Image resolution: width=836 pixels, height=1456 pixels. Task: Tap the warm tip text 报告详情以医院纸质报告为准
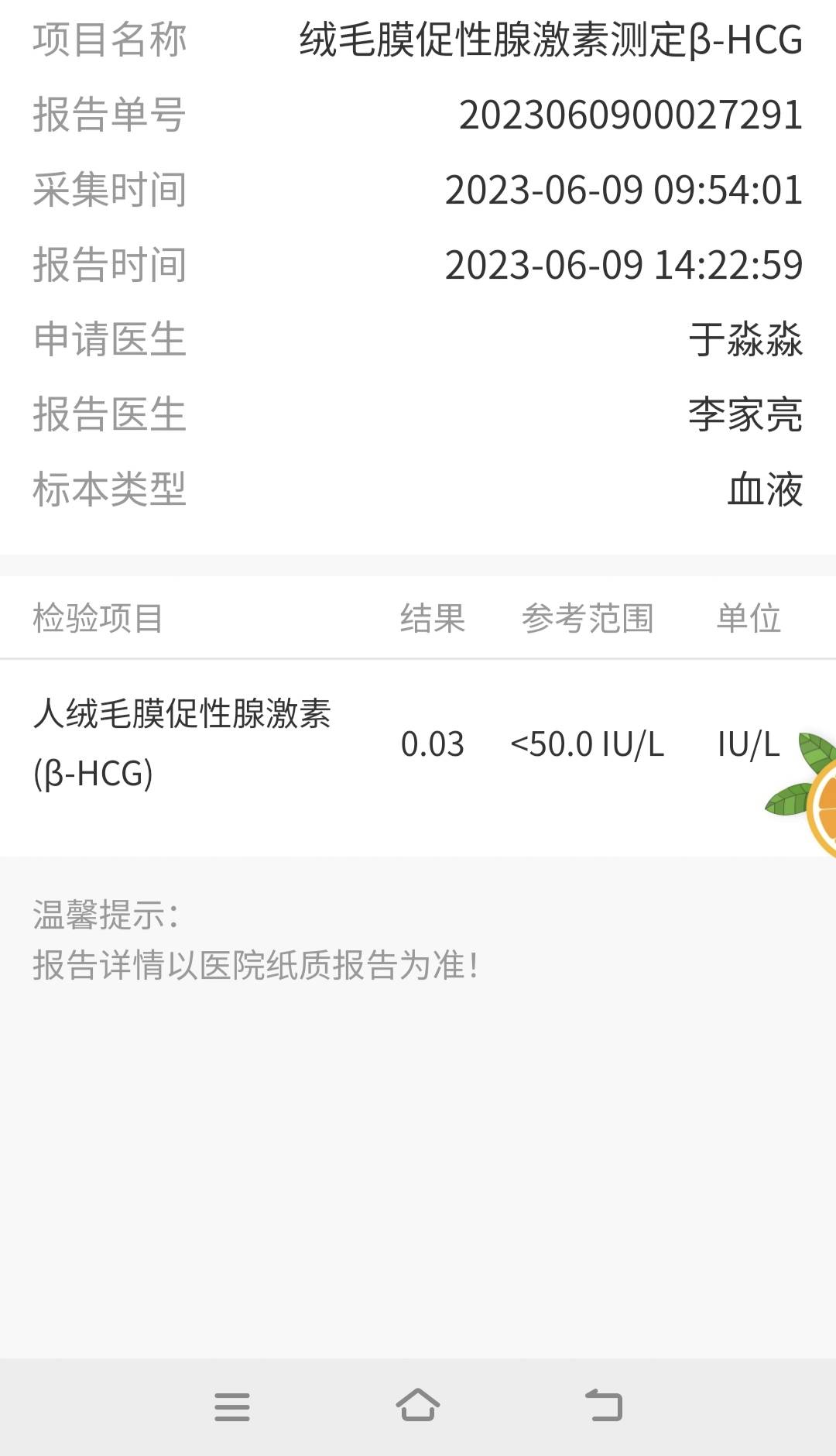[x=255, y=963]
